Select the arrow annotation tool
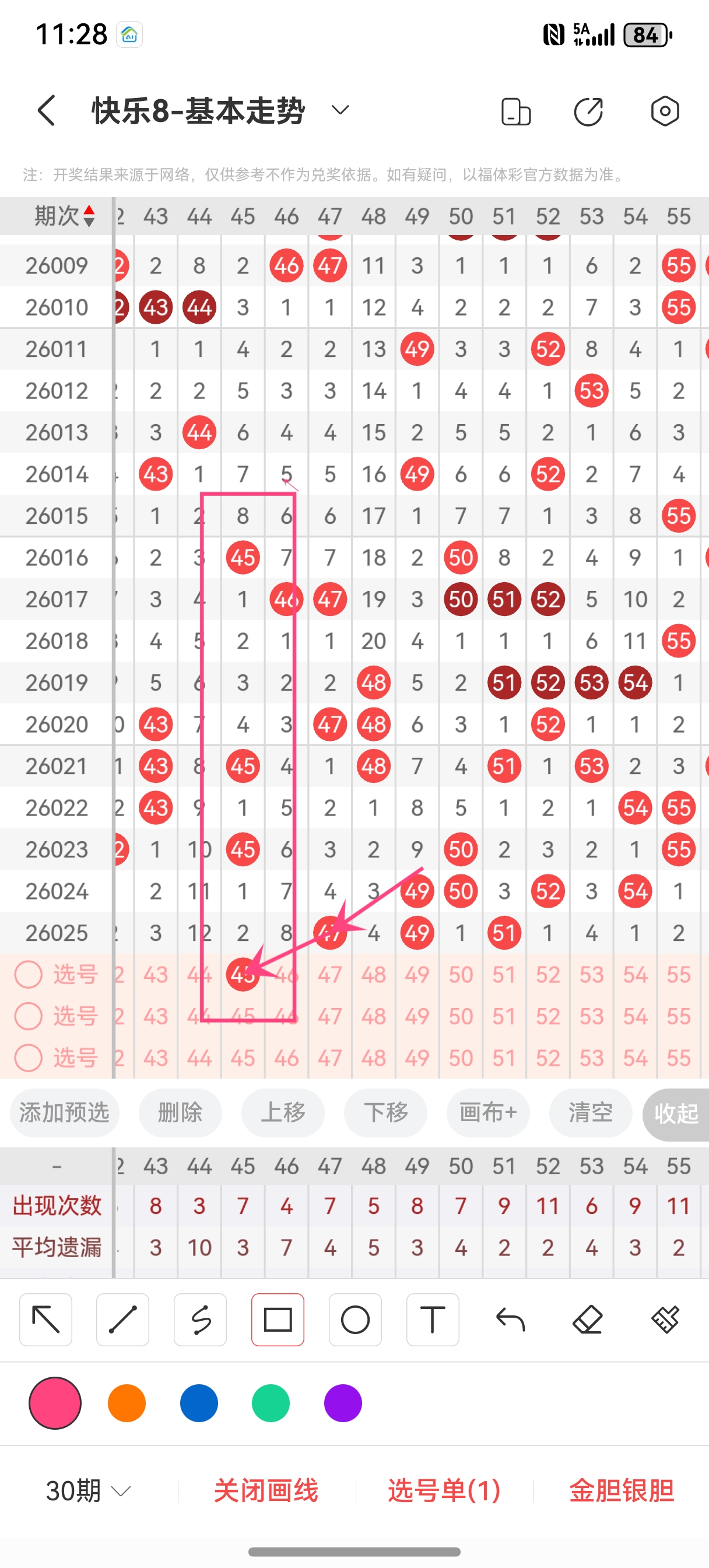 (45, 1319)
